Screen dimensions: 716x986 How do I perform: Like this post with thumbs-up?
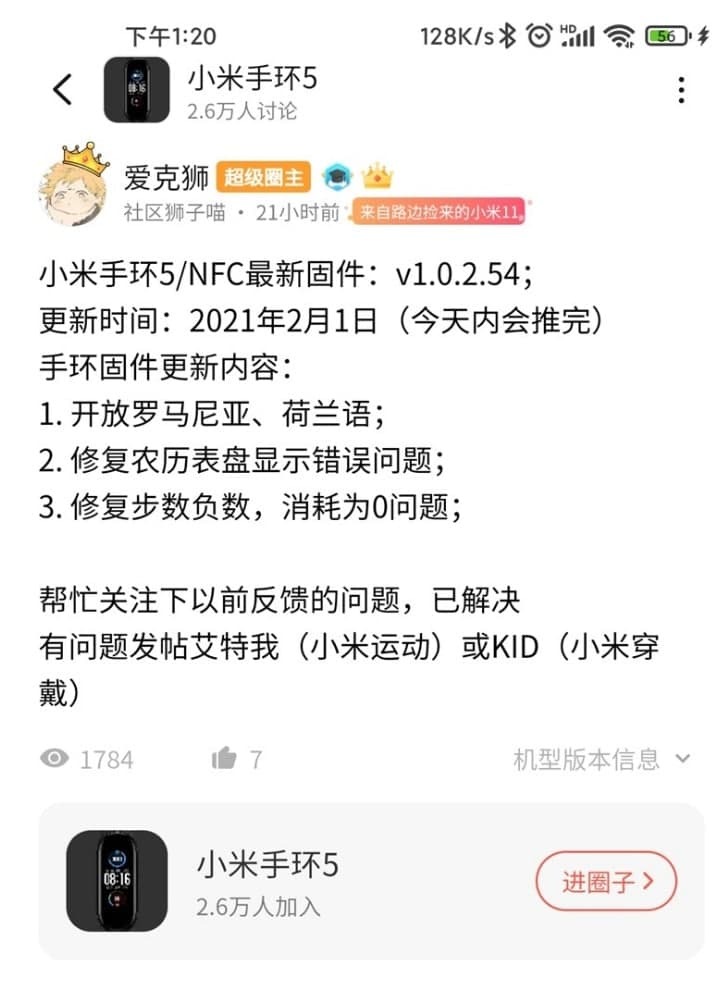click(225, 759)
